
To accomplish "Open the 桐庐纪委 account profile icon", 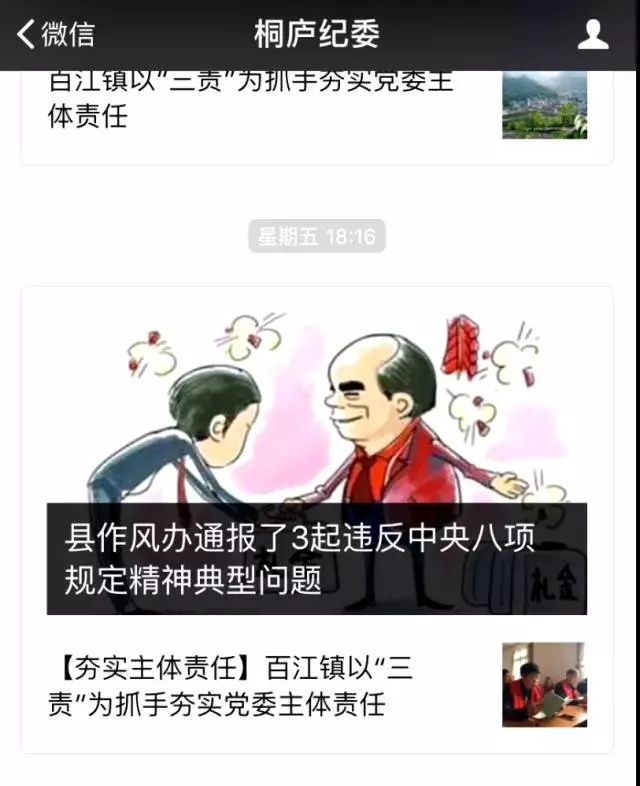I will coord(593,35).
